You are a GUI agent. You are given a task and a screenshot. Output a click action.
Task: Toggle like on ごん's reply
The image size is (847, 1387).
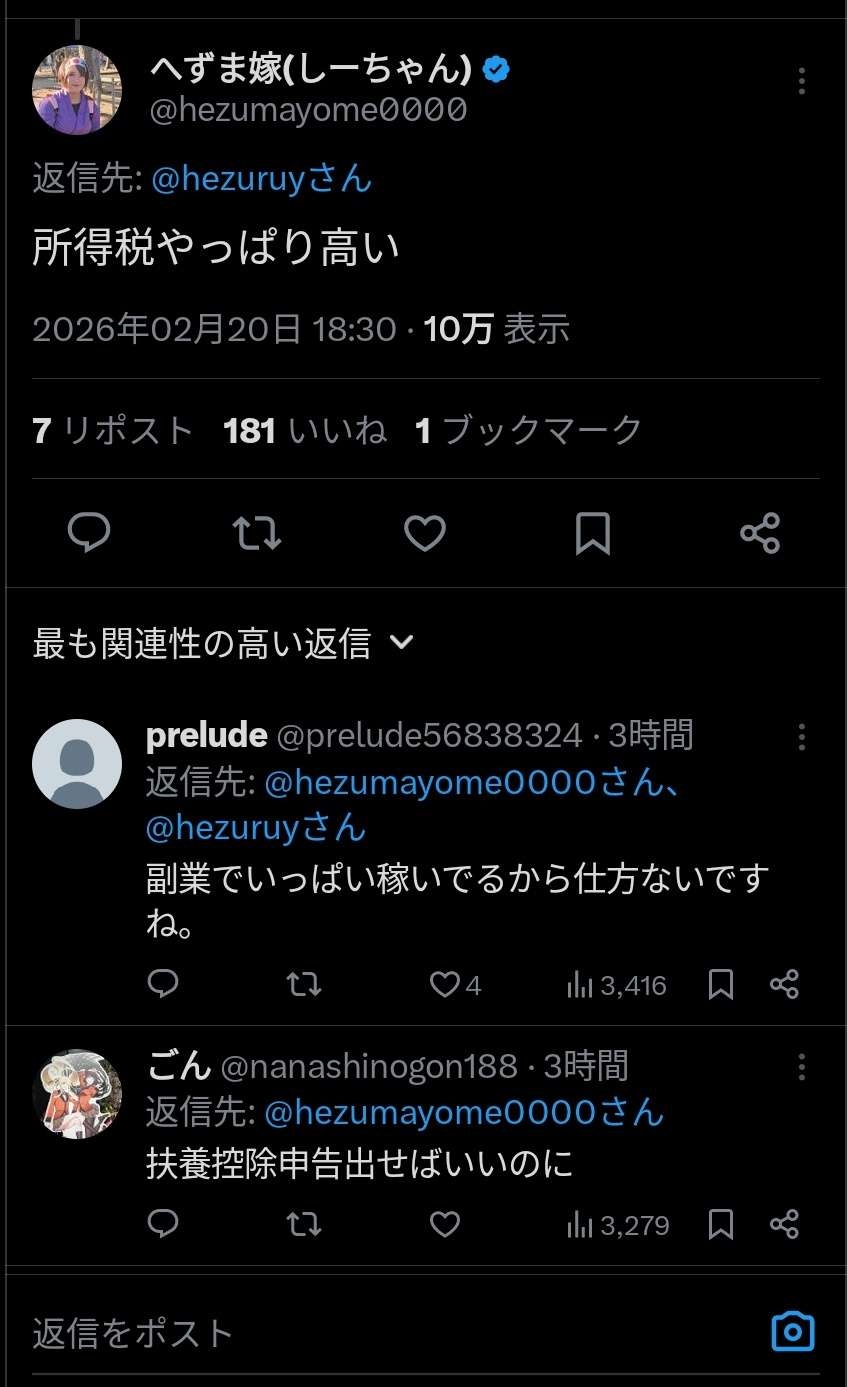point(443,1225)
